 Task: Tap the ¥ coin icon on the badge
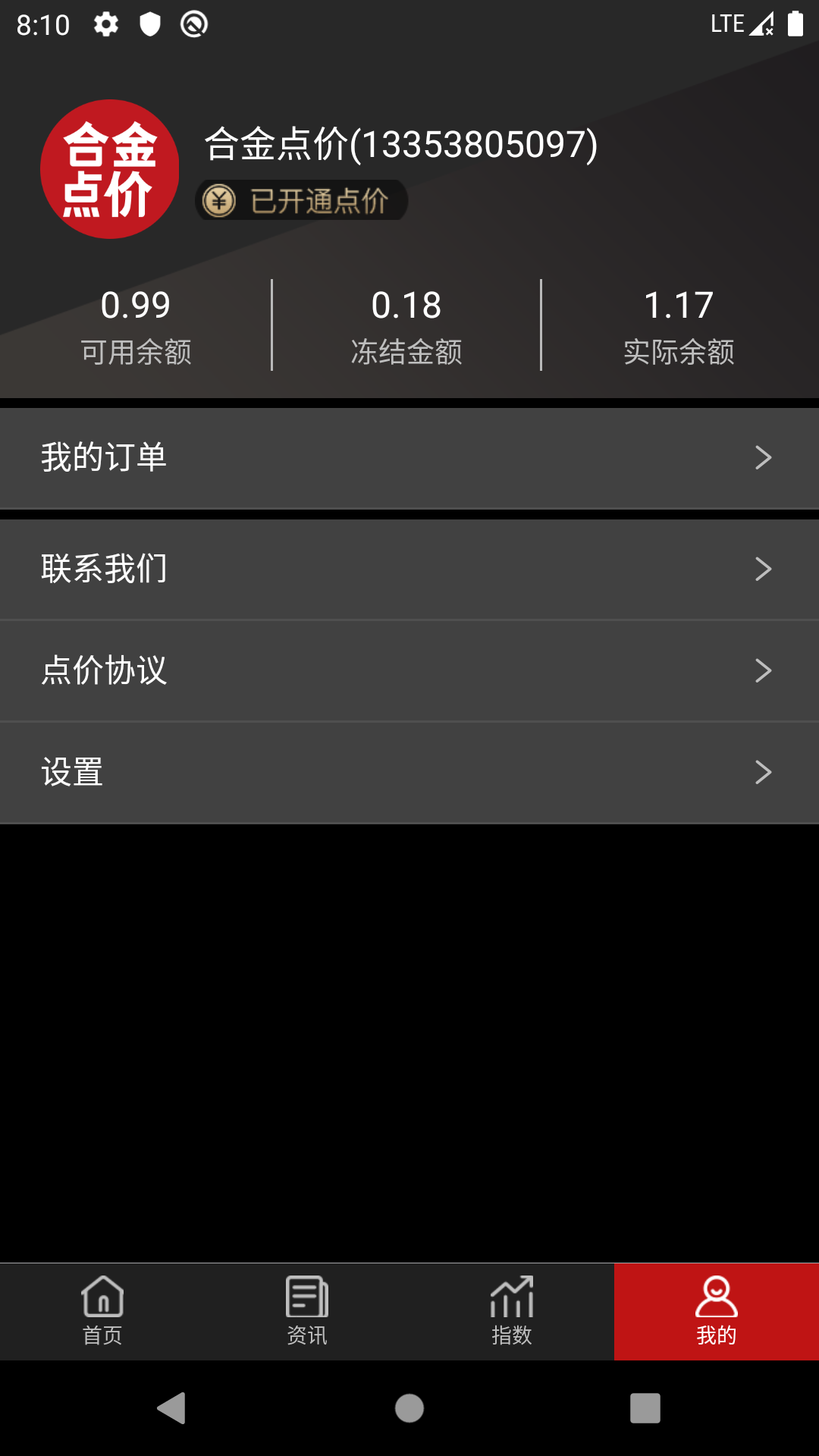tap(219, 200)
